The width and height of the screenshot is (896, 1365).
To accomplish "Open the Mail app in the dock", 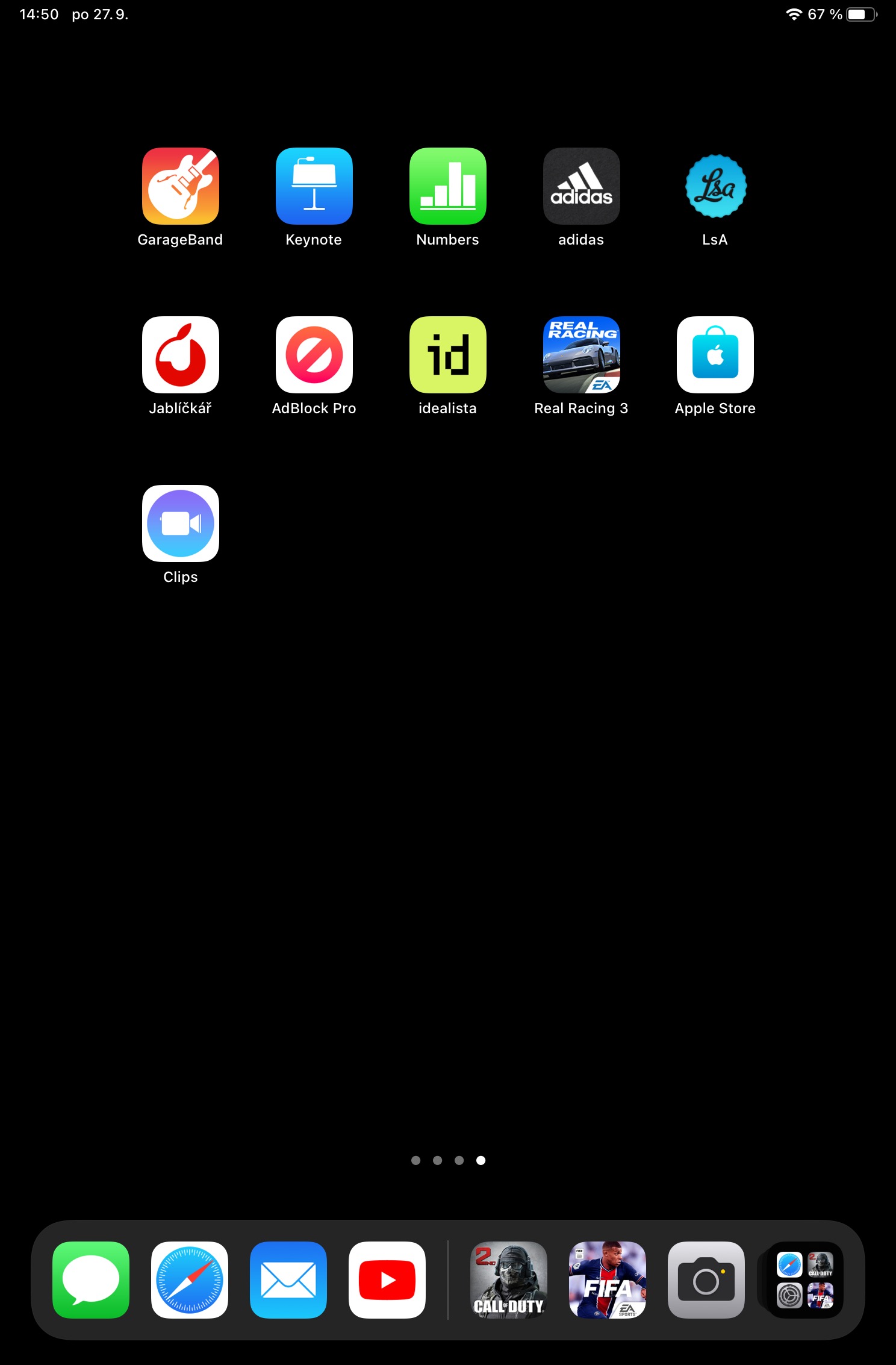I will point(288,1279).
